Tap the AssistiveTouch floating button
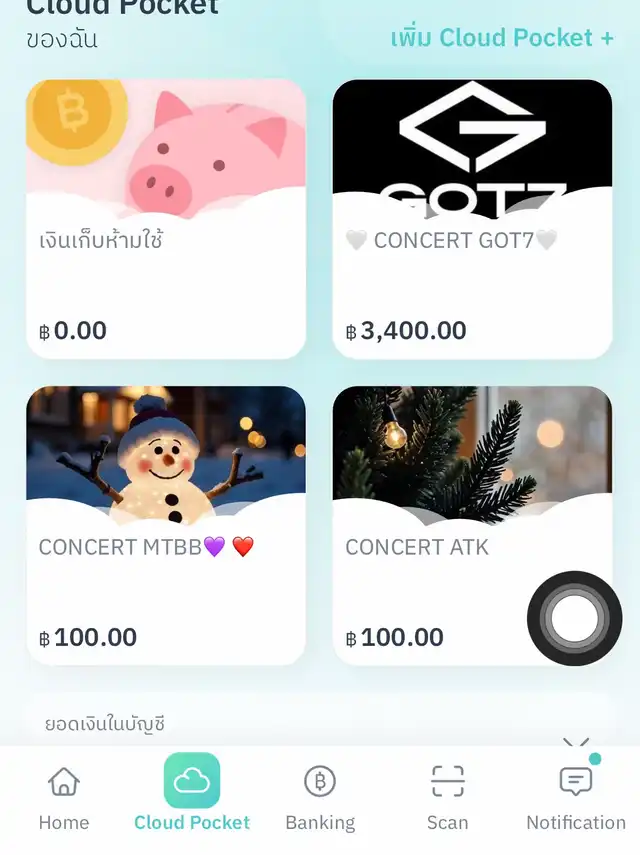The width and height of the screenshot is (640, 855). pyautogui.click(x=574, y=618)
